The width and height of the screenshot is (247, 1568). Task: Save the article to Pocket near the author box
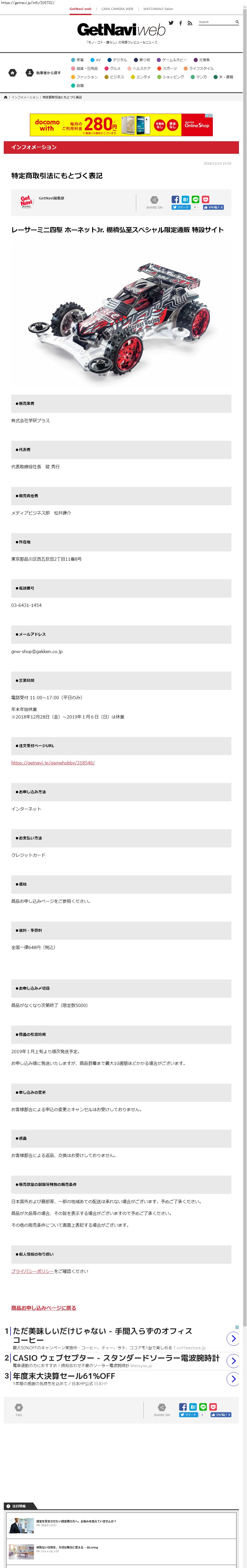[x=206, y=199]
